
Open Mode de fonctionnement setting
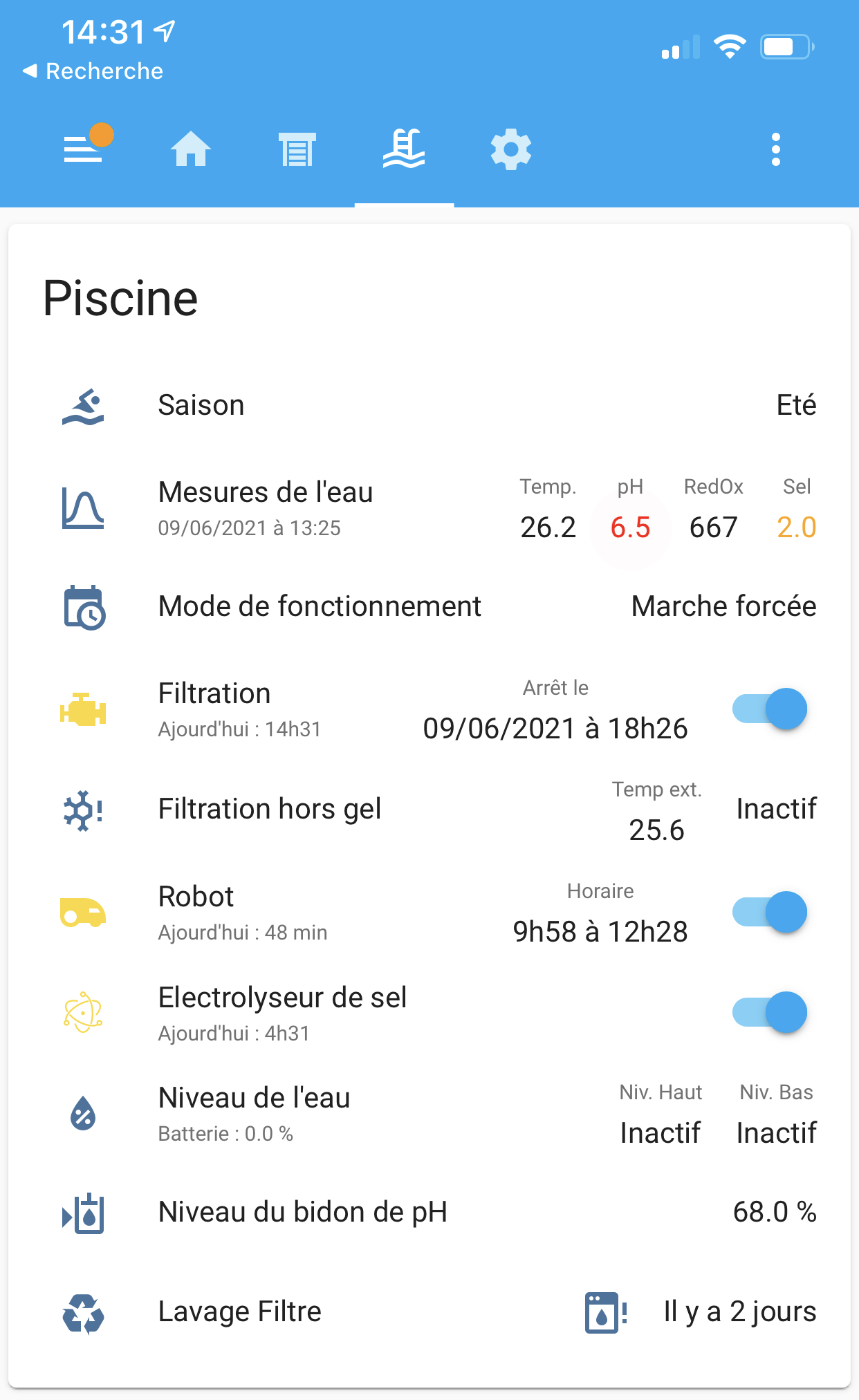(x=429, y=606)
